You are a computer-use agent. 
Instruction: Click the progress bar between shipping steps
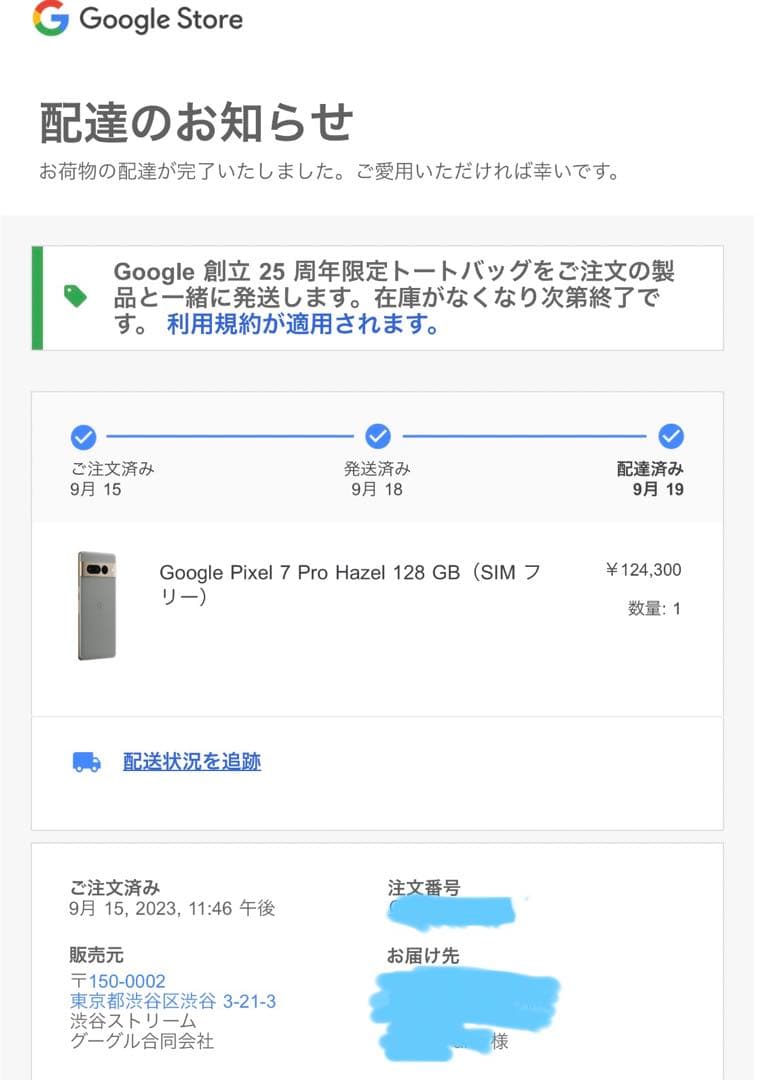point(230,435)
